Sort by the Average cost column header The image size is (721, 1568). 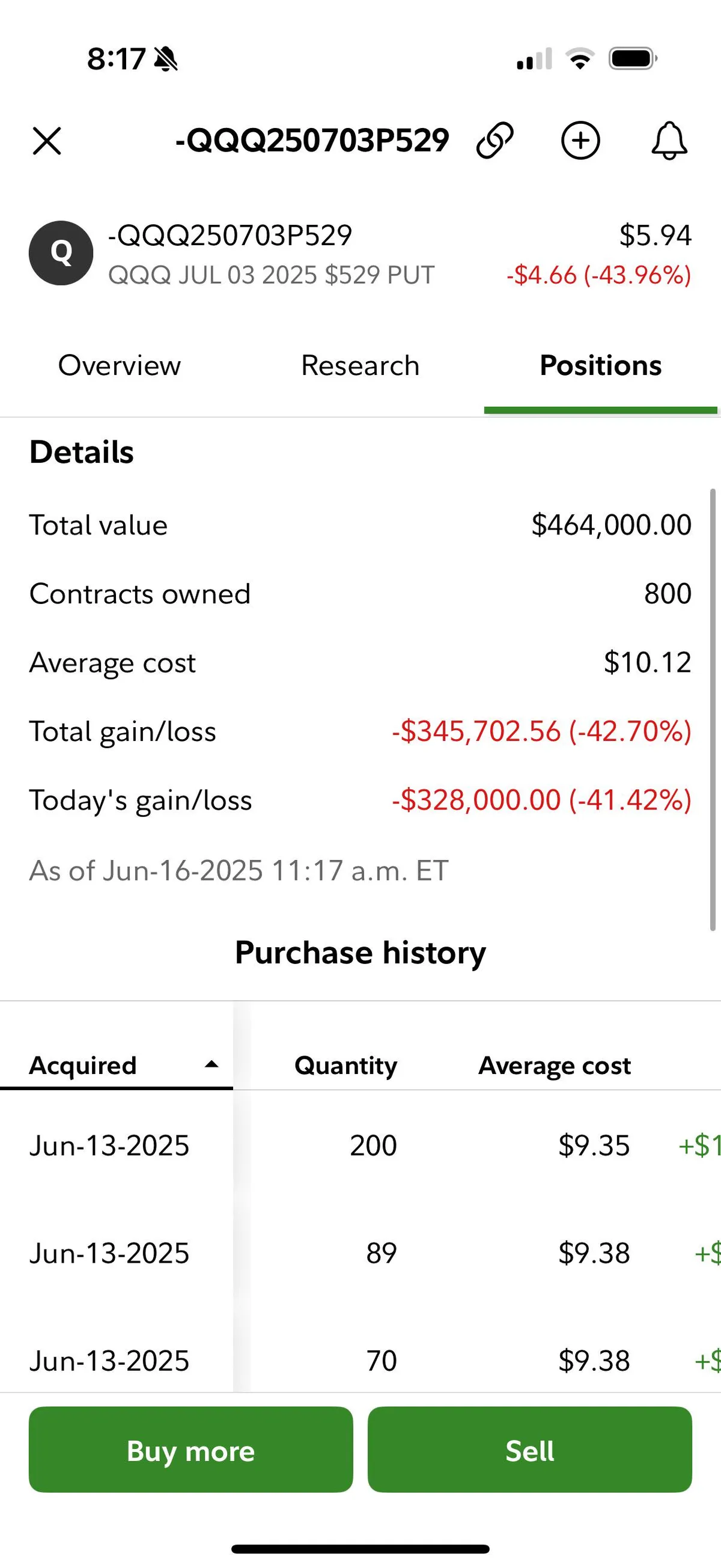pos(554,1064)
